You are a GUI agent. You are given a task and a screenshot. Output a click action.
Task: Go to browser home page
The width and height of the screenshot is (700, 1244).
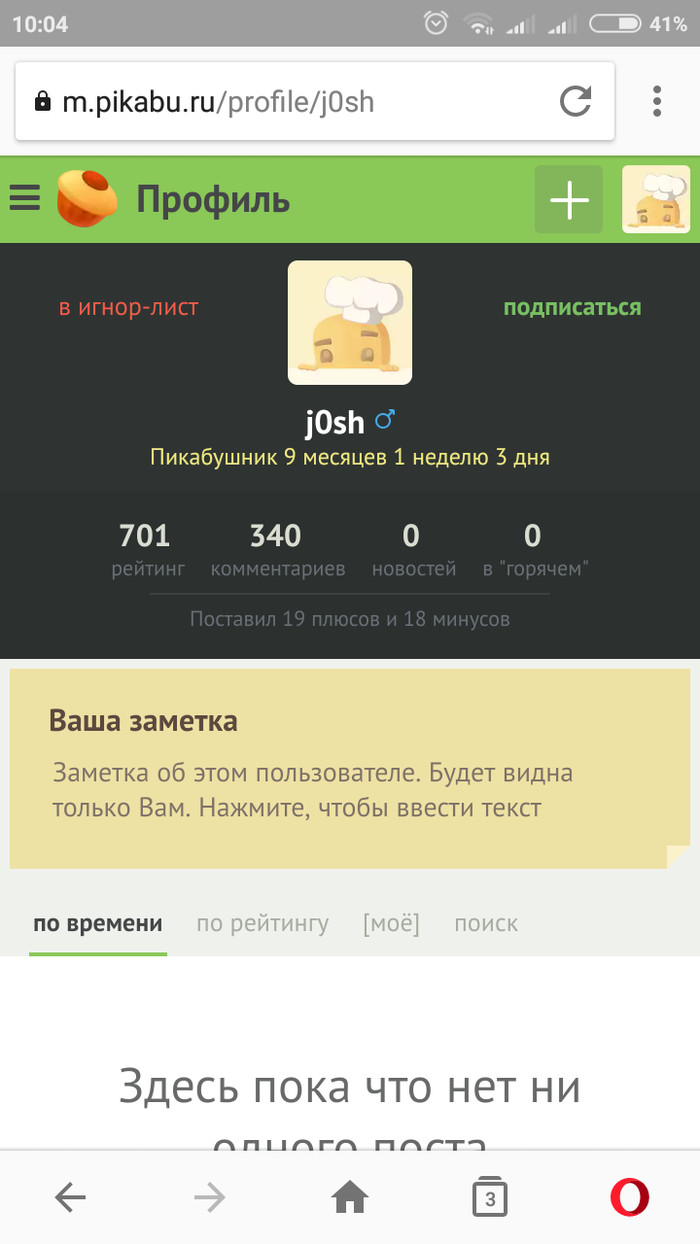350,1197
